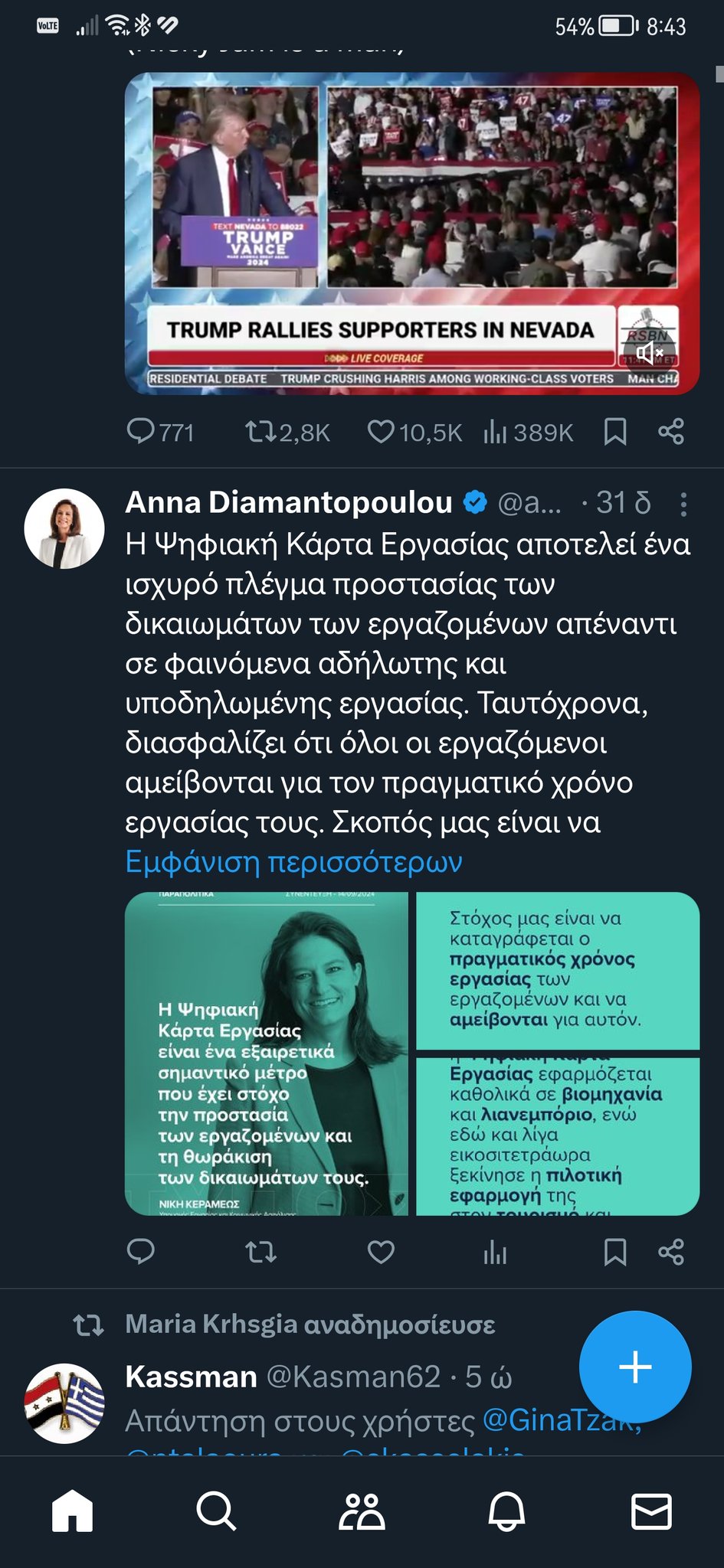The width and height of the screenshot is (724, 1568).
Task: Expand post via Εμφάνιση περισσότερων
Action: pyautogui.click(x=293, y=862)
